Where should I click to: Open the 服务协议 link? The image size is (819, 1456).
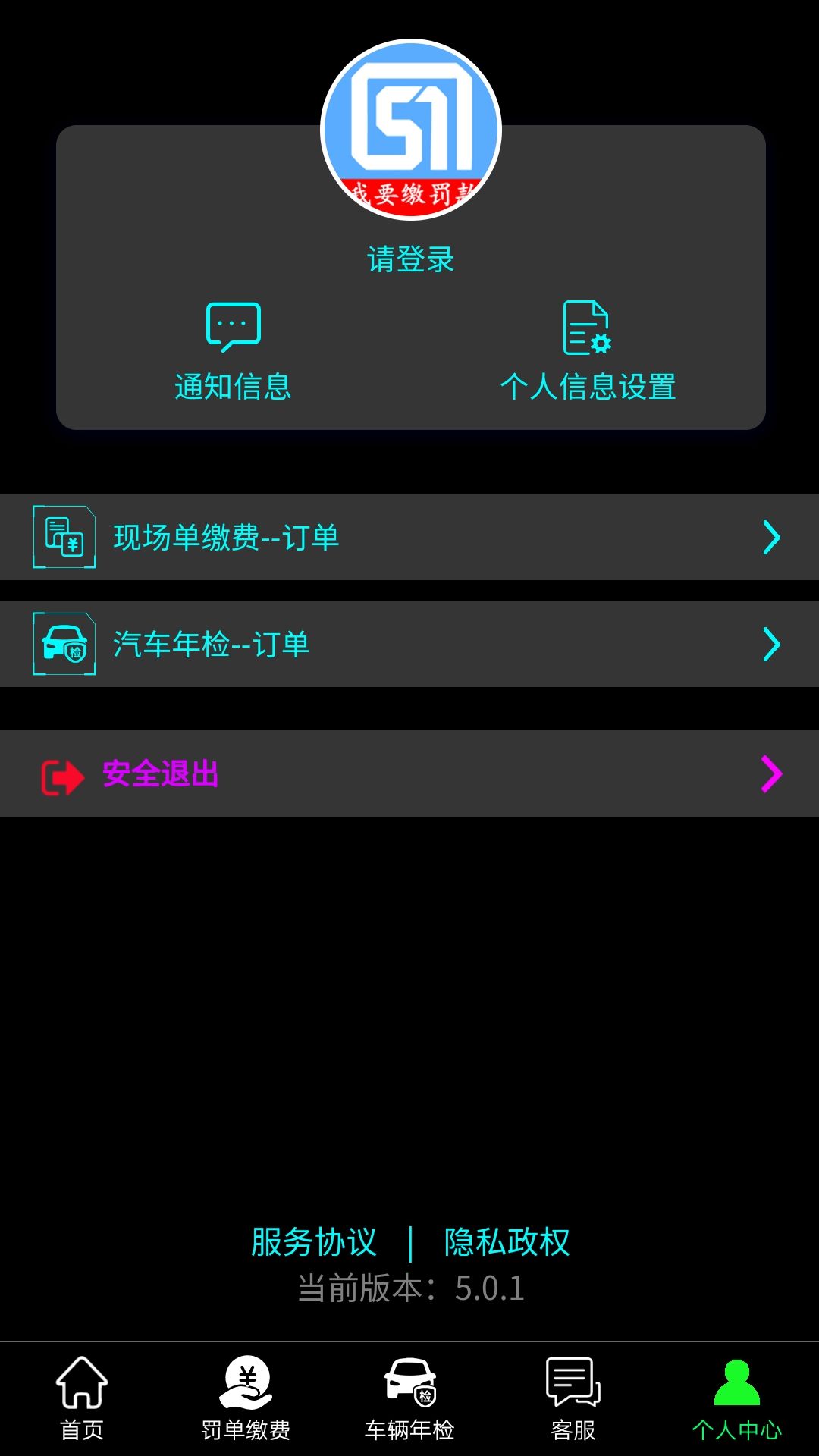click(x=314, y=1242)
